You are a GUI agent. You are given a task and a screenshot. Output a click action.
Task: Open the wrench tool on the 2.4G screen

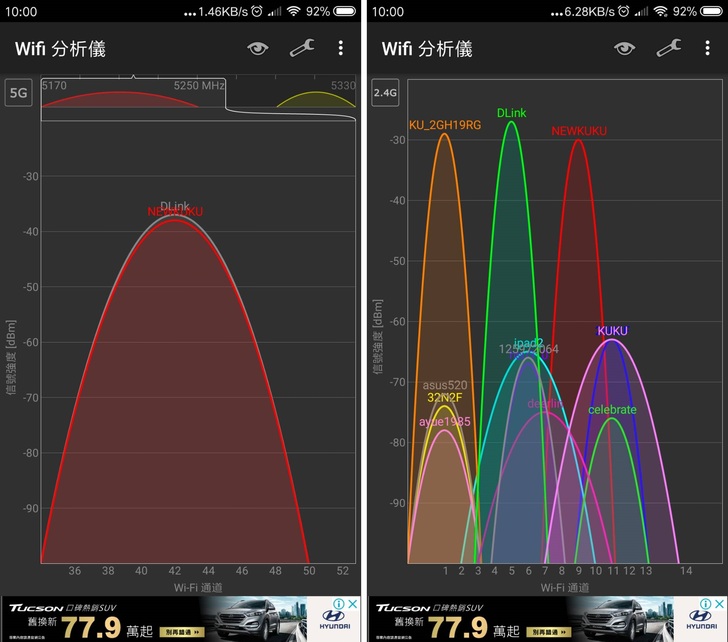pos(669,48)
